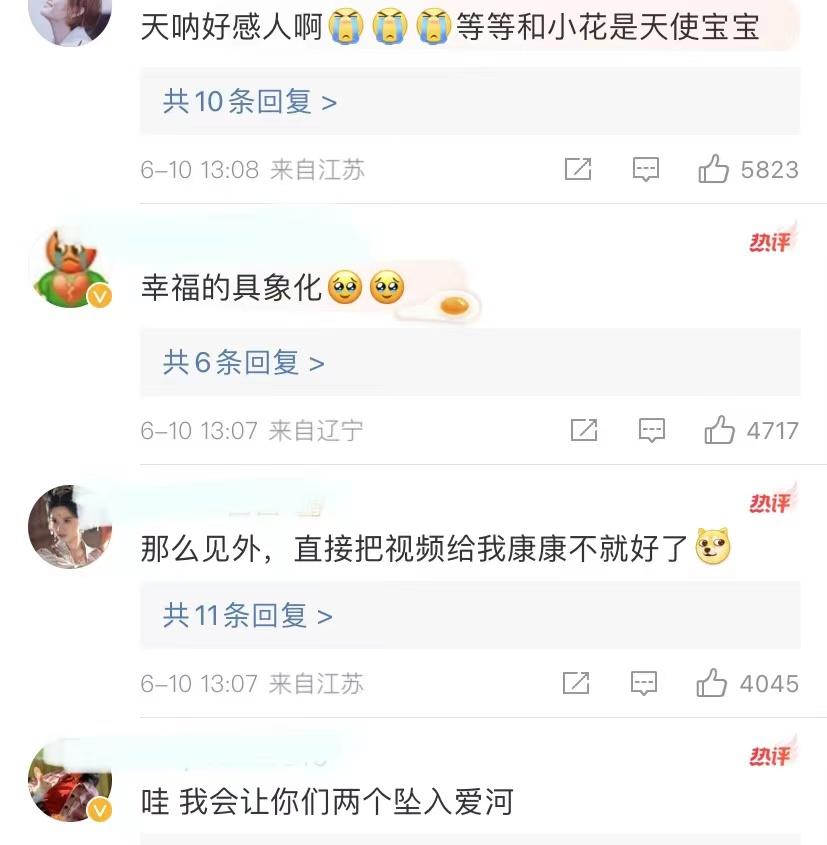The width and height of the screenshot is (827, 845).
Task: Like the comment with 5823 likes
Action: pyautogui.click(x=716, y=169)
